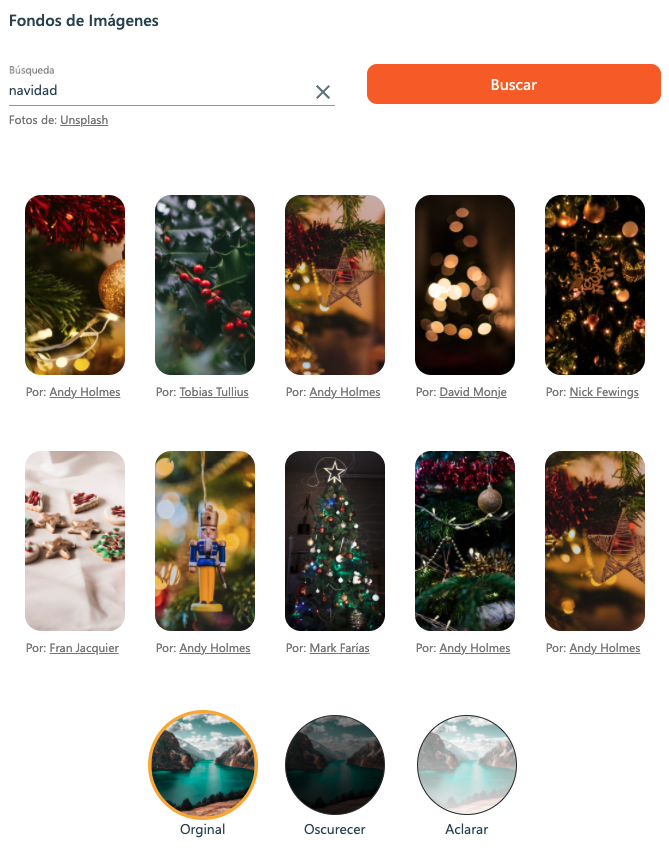Visit Nick Fewings' author link
The width and height of the screenshot is (669, 850).
point(604,392)
